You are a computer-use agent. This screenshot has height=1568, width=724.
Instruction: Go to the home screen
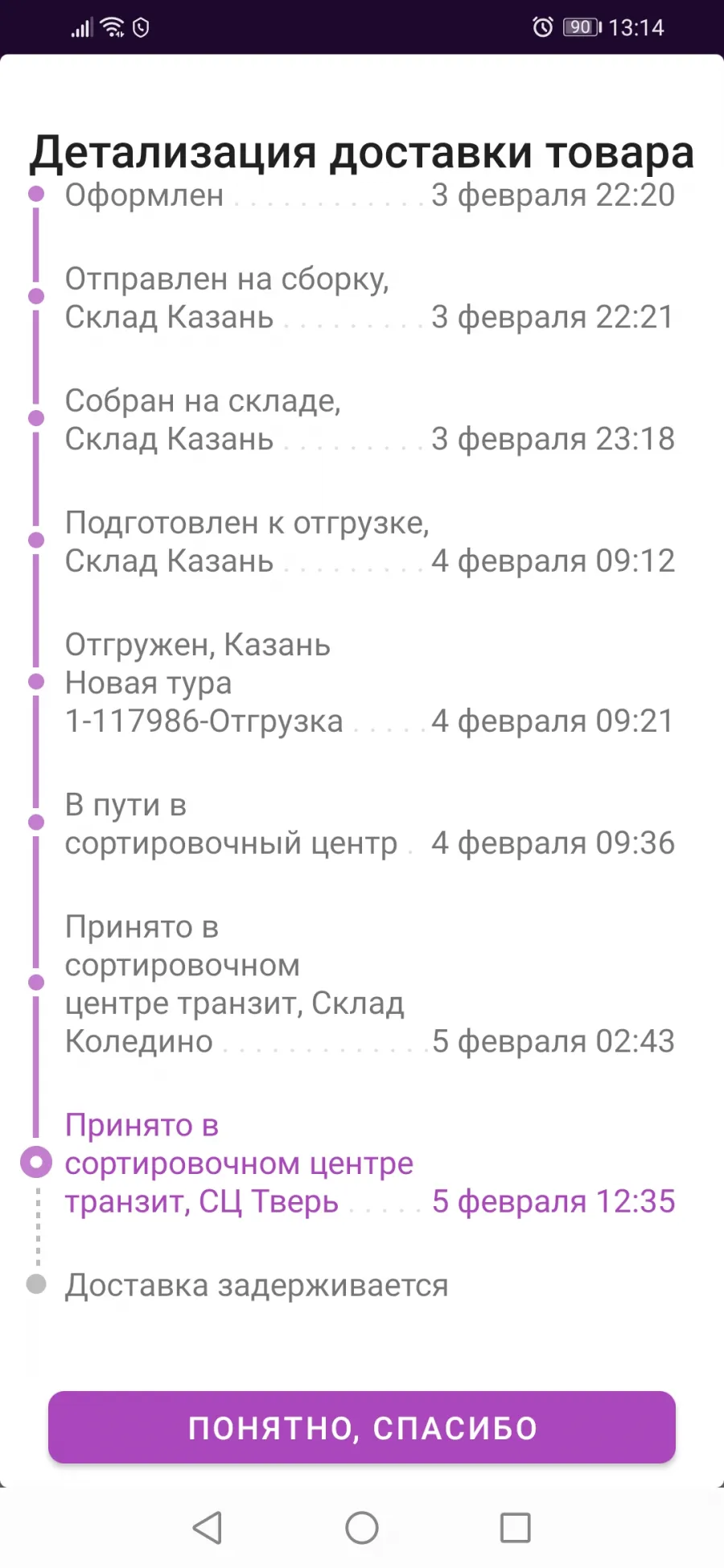click(x=362, y=1528)
